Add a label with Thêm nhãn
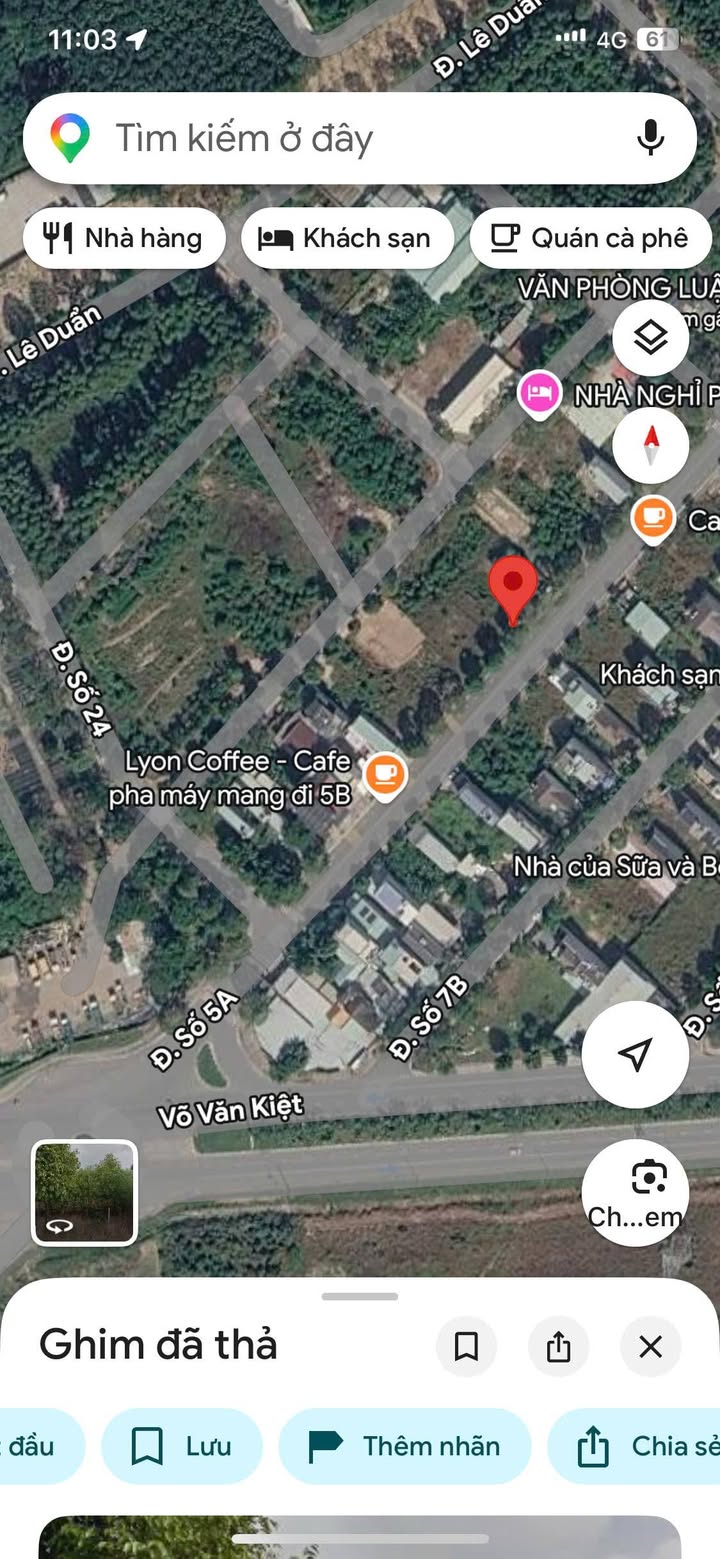This screenshot has width=720, height=1559. click(405, 1446)
